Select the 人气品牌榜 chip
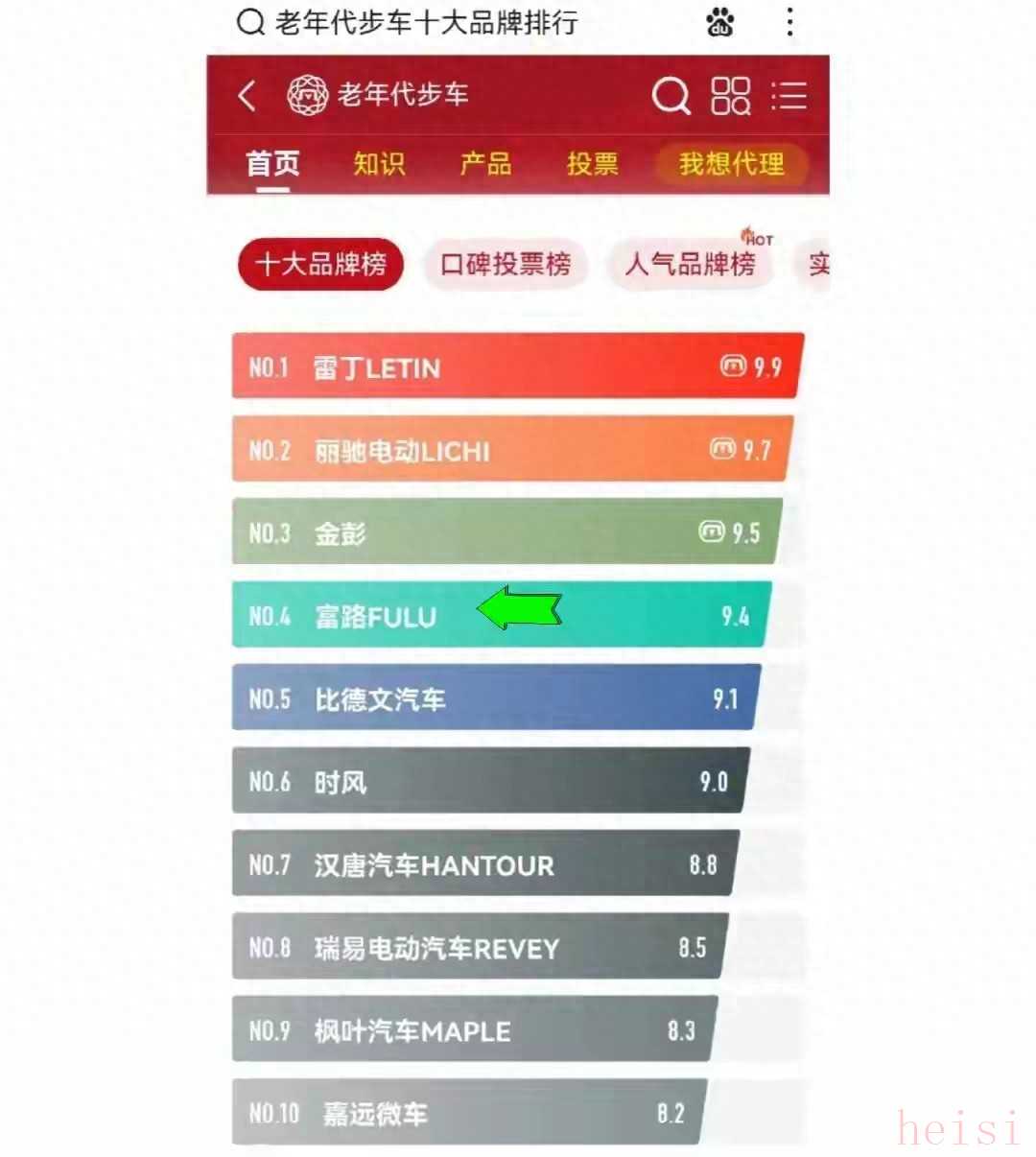Viewport: 1036px width, 1157px height. click(x=690, y=264)
